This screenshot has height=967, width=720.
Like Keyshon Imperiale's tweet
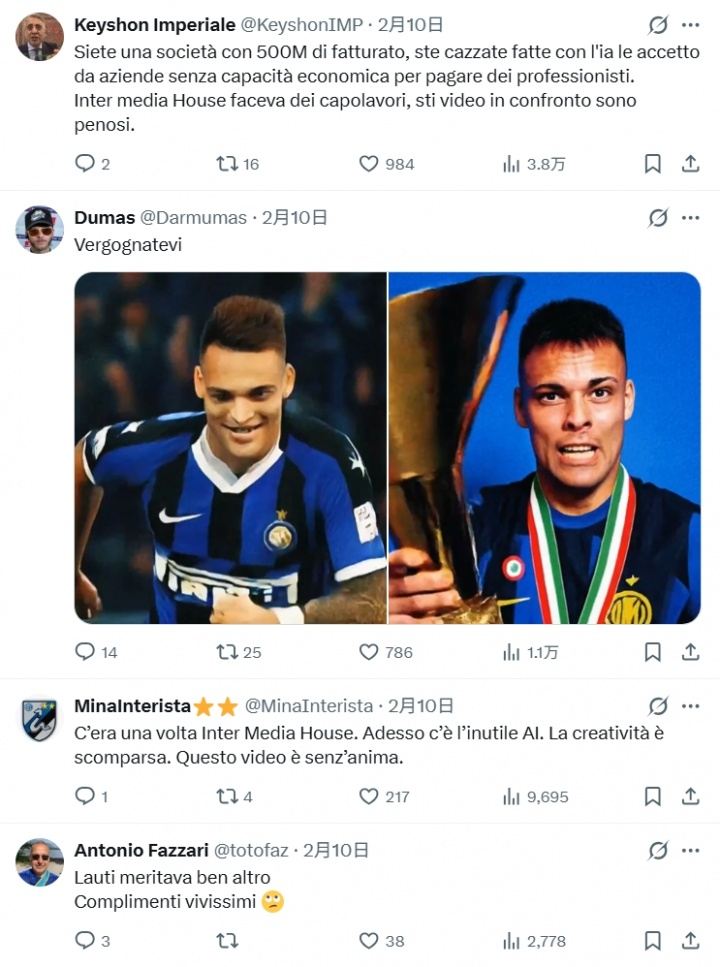369,164
